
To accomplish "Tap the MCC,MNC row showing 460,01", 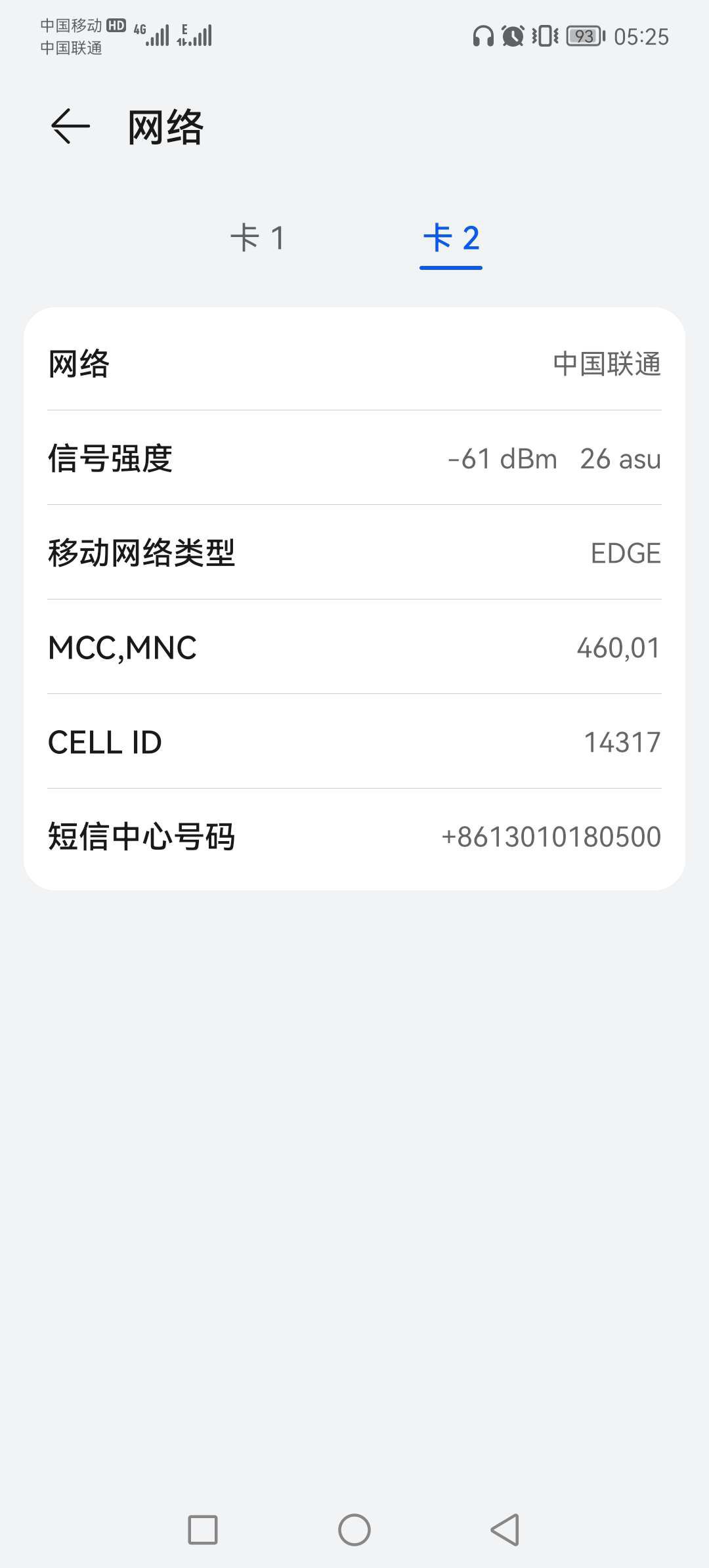I will pos(354,648).
